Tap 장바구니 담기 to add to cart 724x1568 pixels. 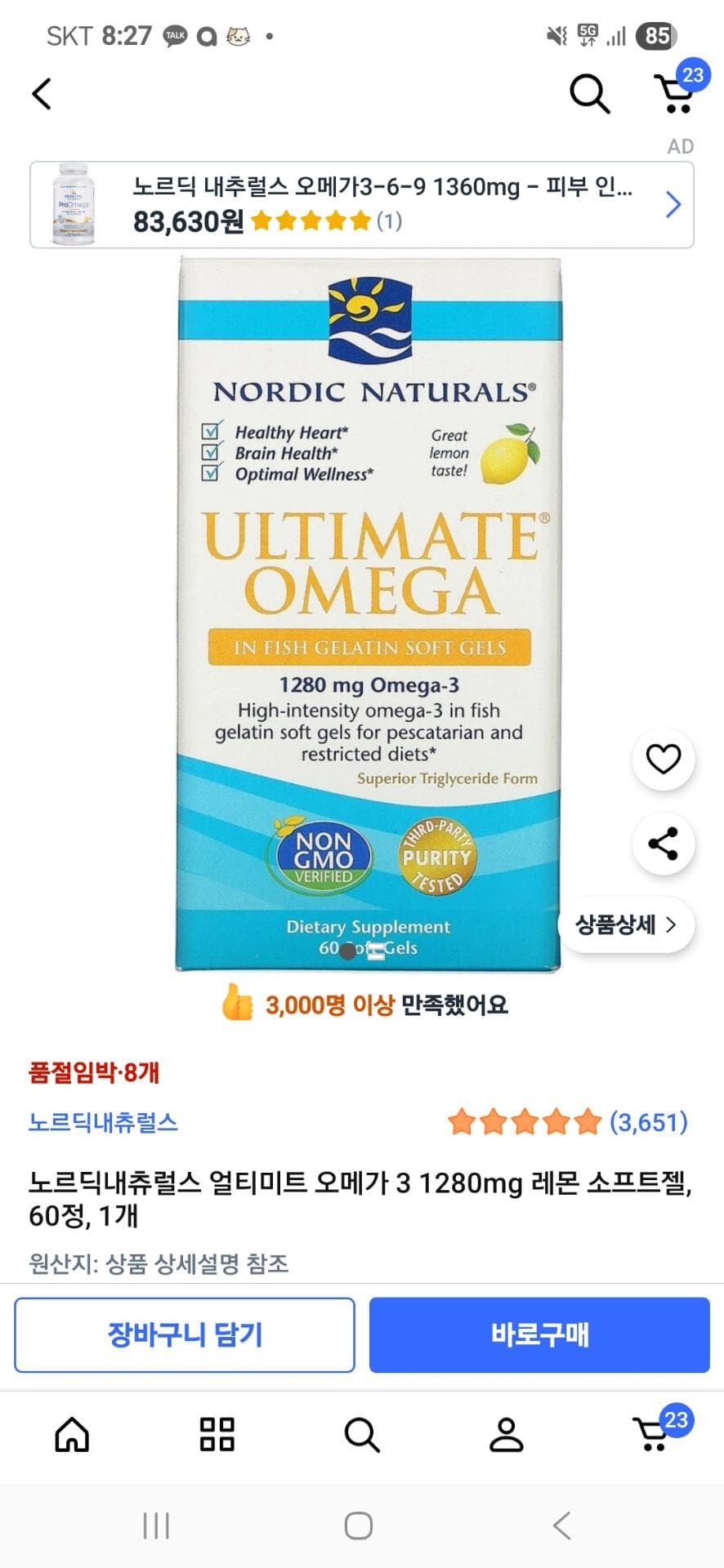click(x=185, y=1334)
